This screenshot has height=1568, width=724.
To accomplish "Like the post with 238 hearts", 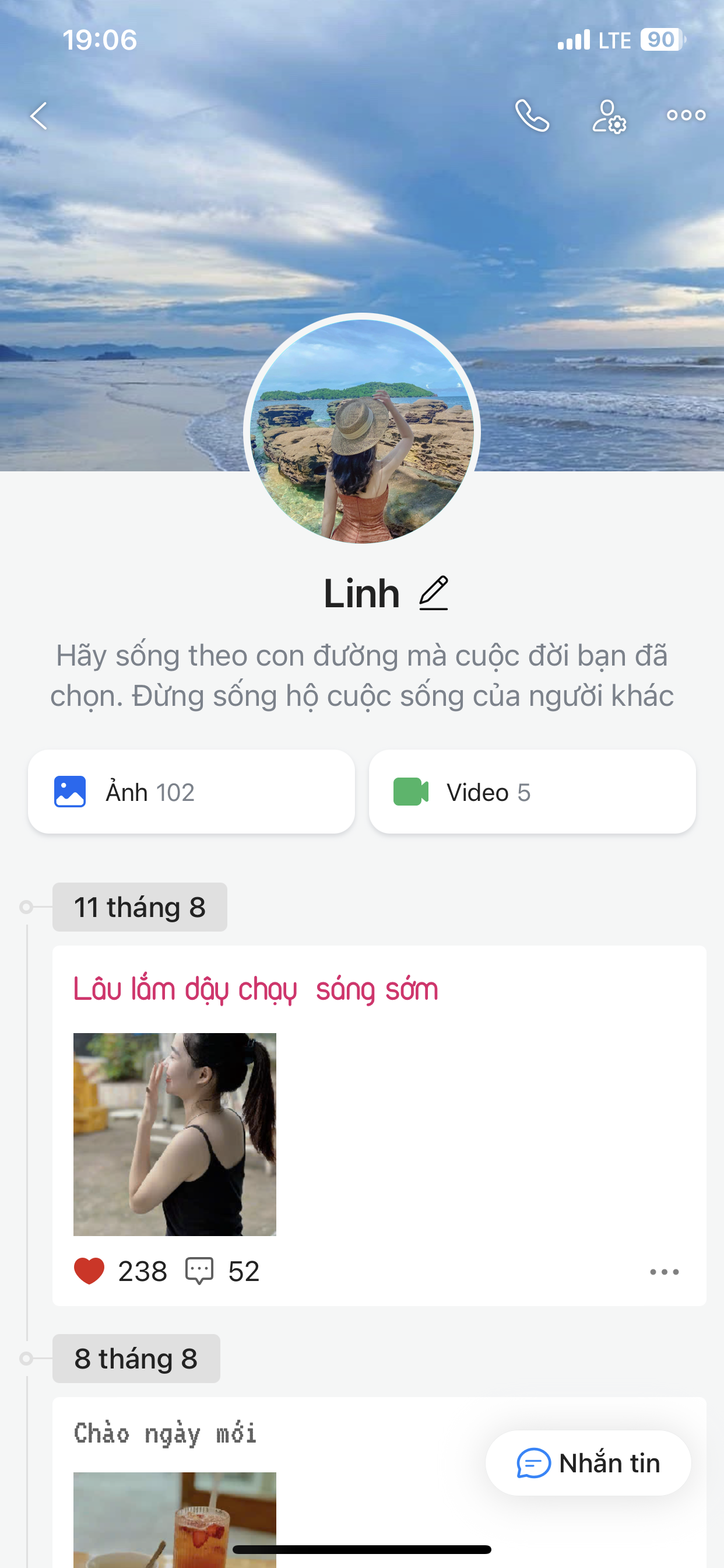I will click(89, 1271).
